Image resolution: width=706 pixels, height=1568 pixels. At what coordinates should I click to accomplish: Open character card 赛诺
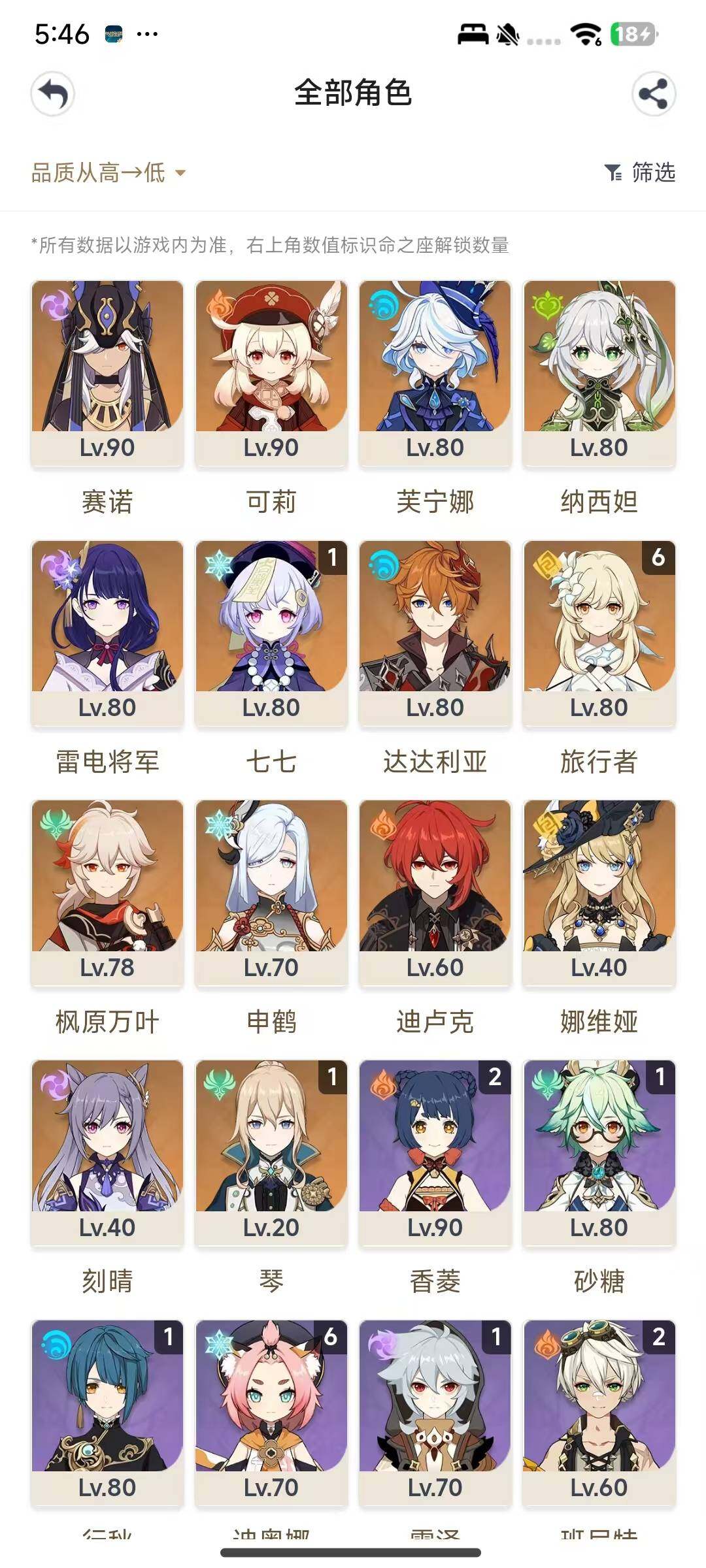click(107, 372)
